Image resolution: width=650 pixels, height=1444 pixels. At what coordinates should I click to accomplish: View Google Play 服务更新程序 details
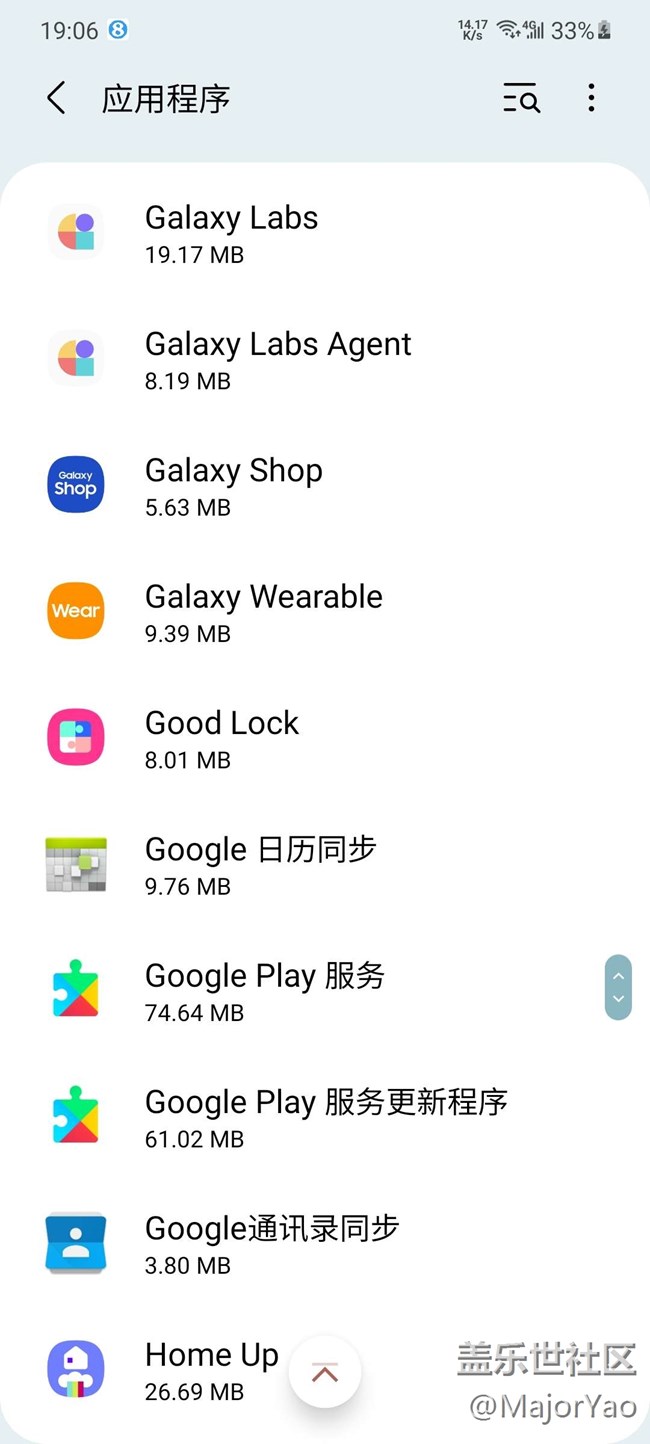point(326,1116)
